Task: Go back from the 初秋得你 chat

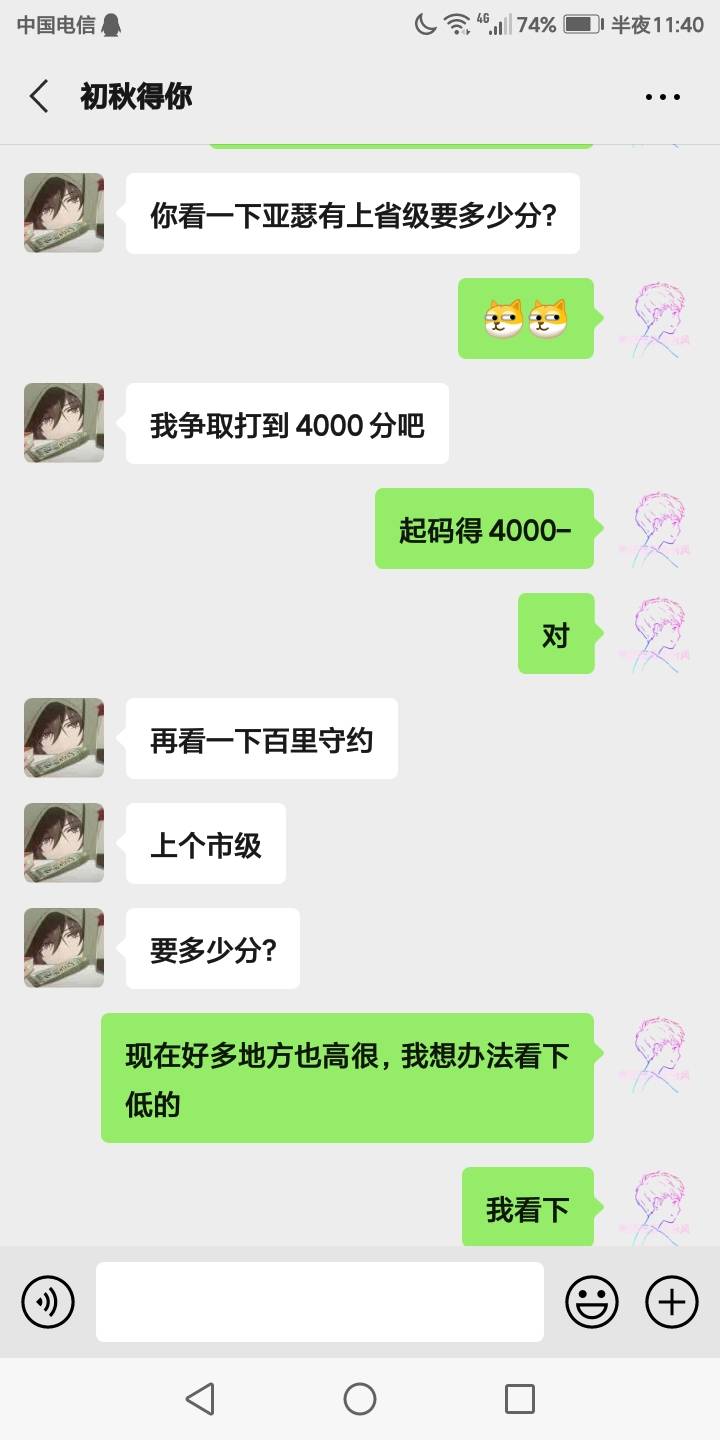Action: pos(39,97)
